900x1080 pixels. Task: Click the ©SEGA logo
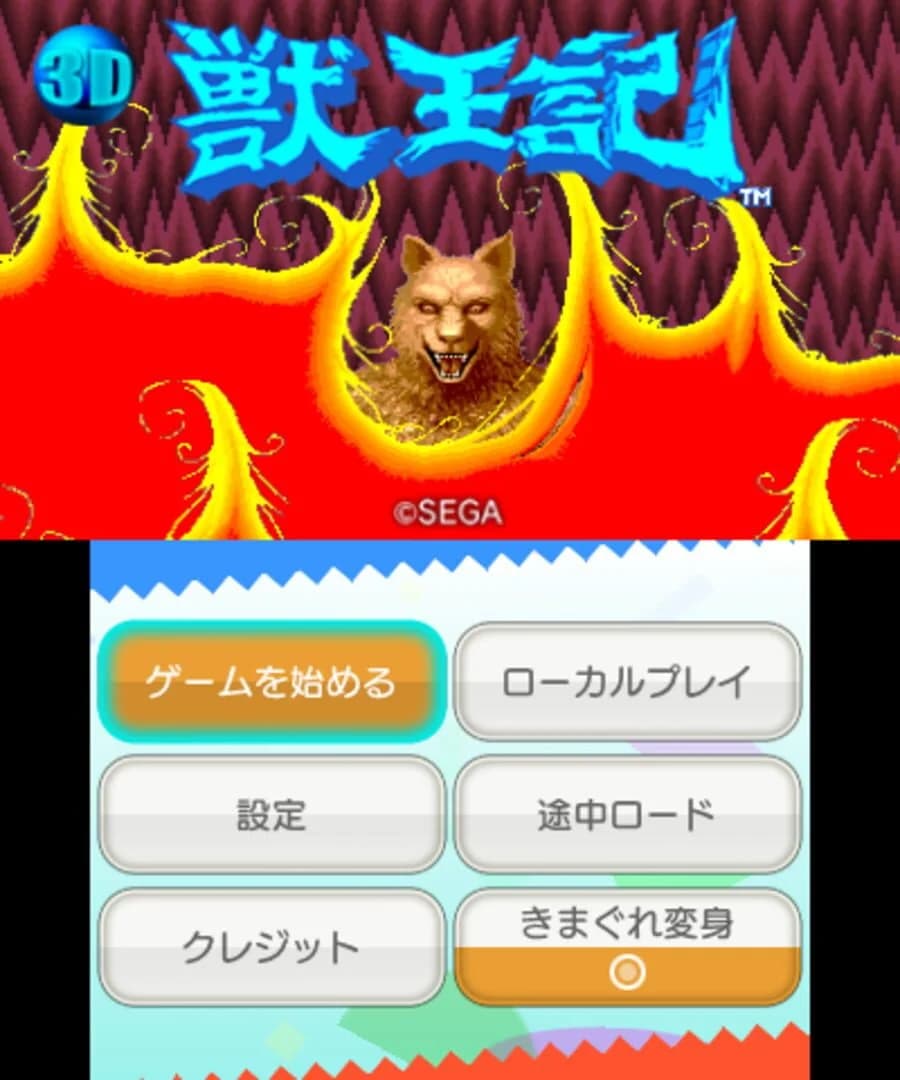(x=448, y=512)
